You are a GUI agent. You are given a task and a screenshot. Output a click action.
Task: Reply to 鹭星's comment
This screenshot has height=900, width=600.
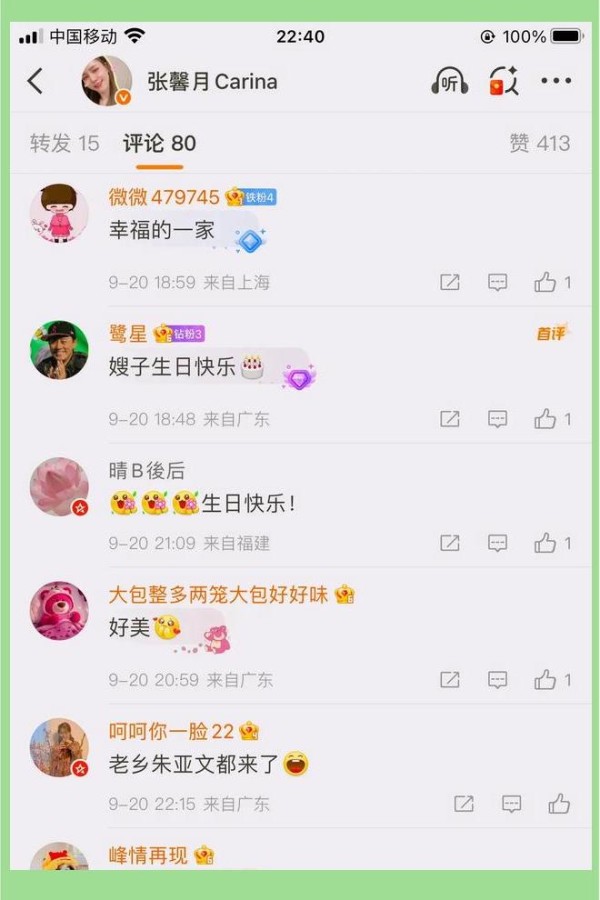click(497, 419)
